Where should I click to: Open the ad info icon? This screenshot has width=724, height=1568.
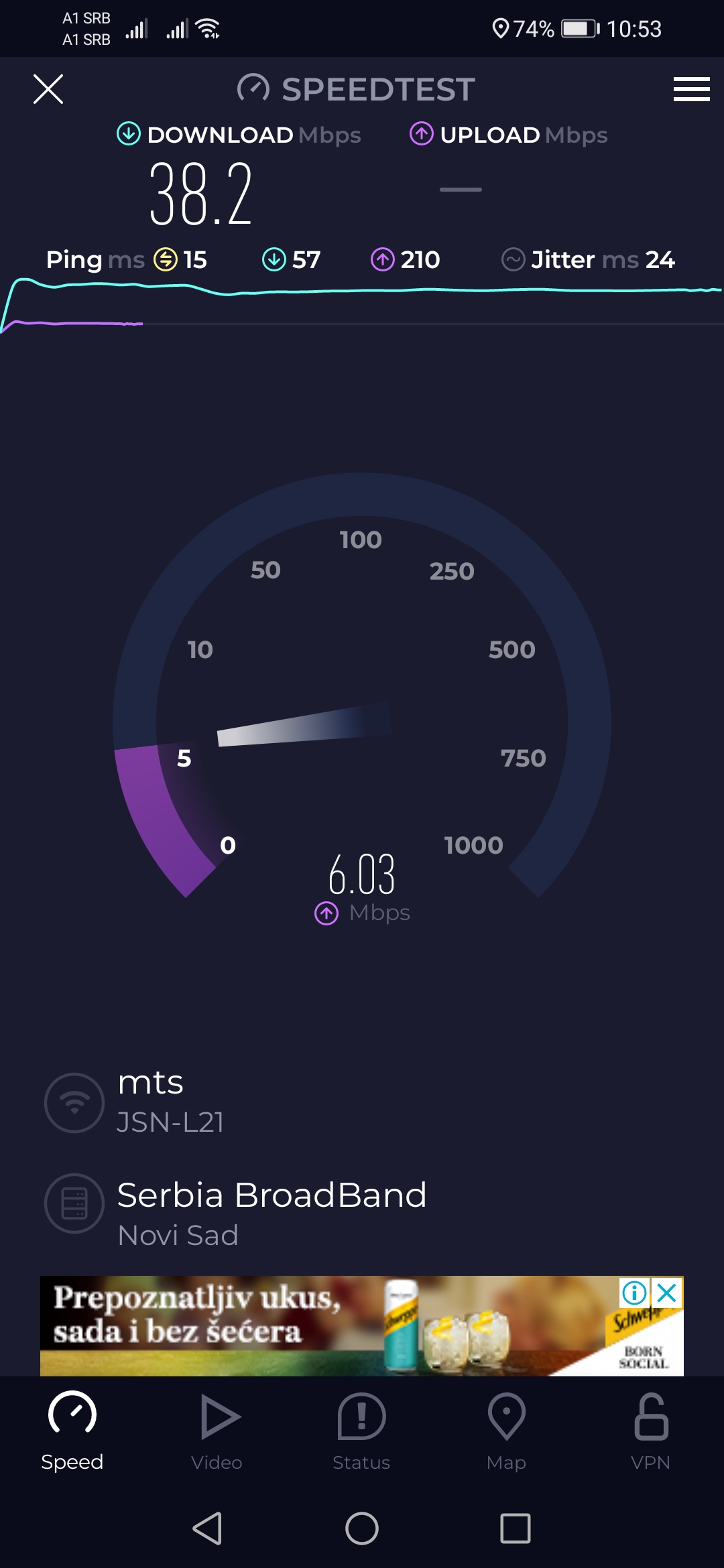coord(634,1293)
